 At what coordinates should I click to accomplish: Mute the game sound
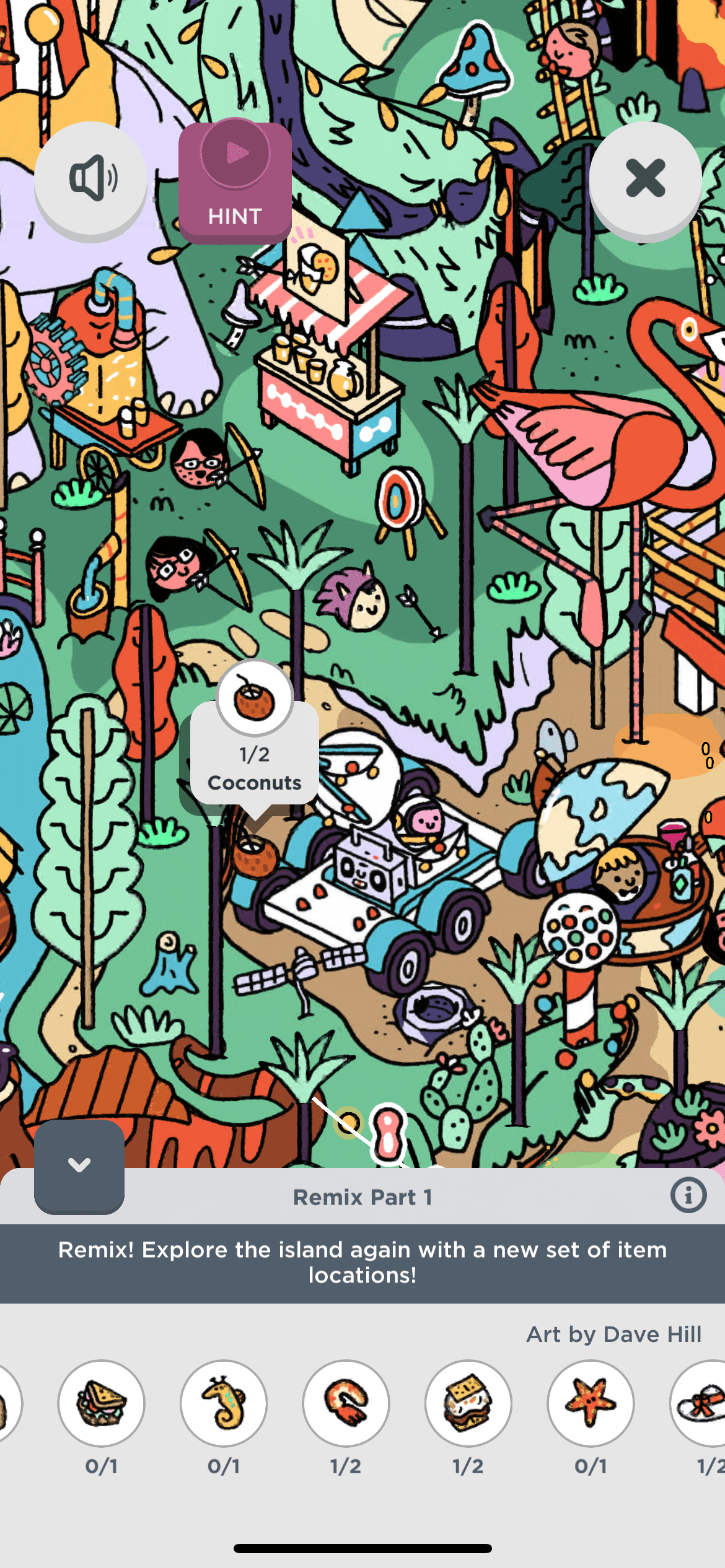coord(91,178)
